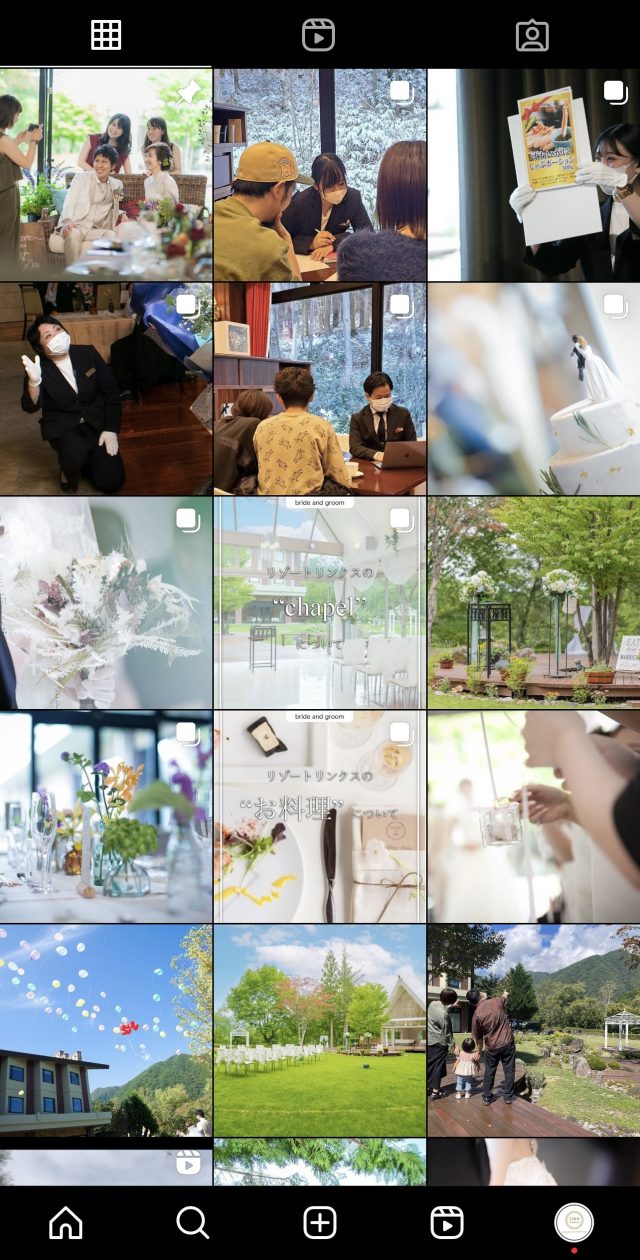Open the Search and explore page
This screenshot has height=1260, width=640.
click(192, 1222)
